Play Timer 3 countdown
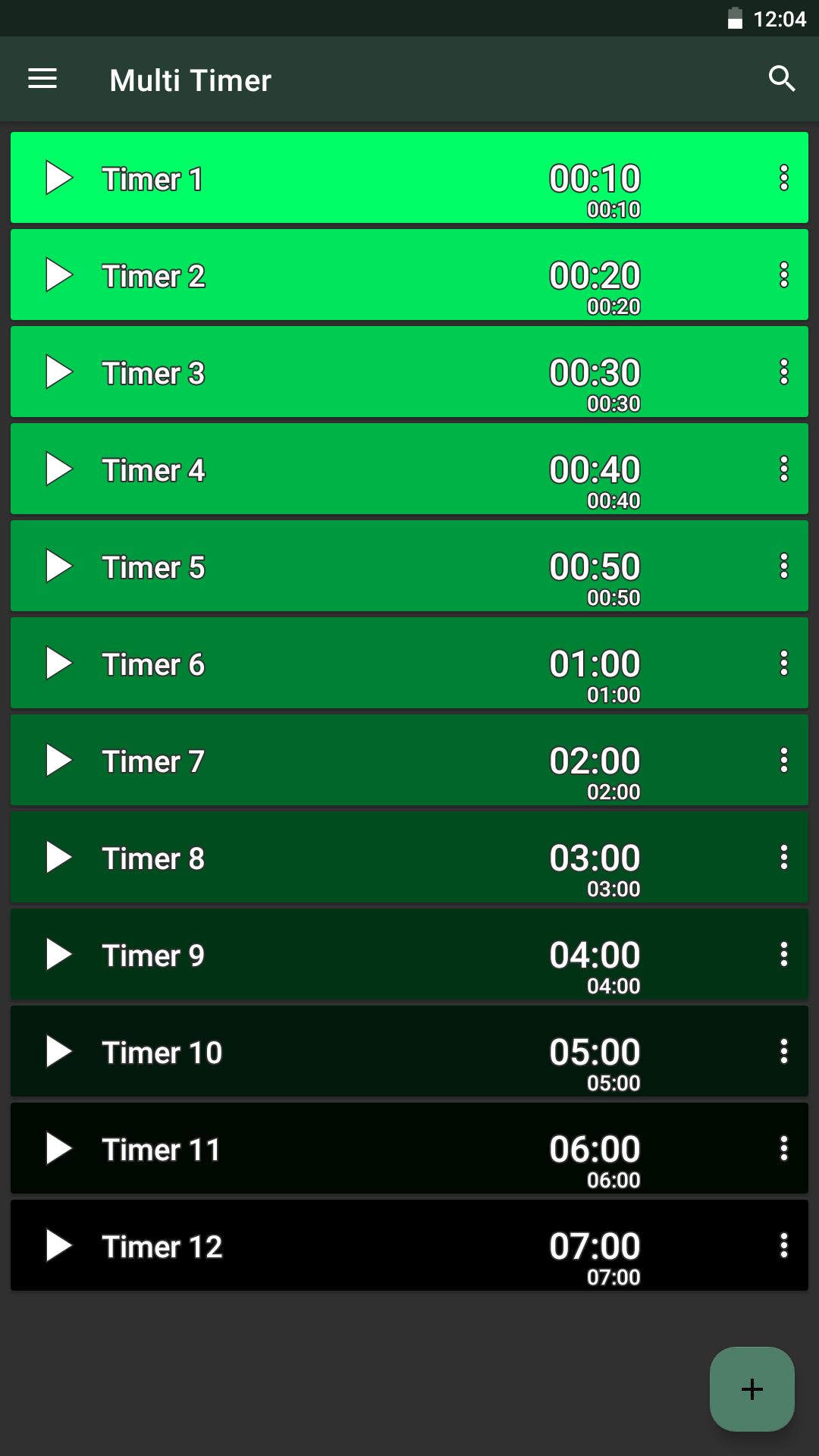 pos(58,372)
